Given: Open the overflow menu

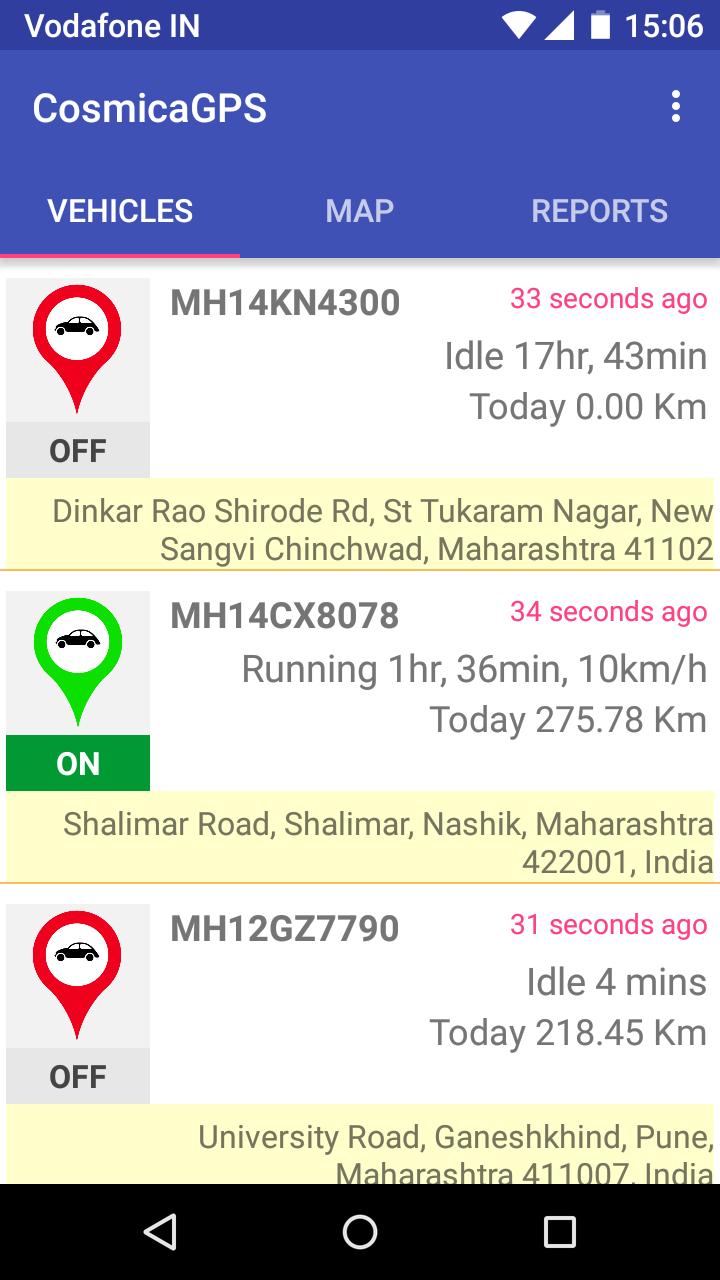Looking at the screenshot, I should 676,107.
